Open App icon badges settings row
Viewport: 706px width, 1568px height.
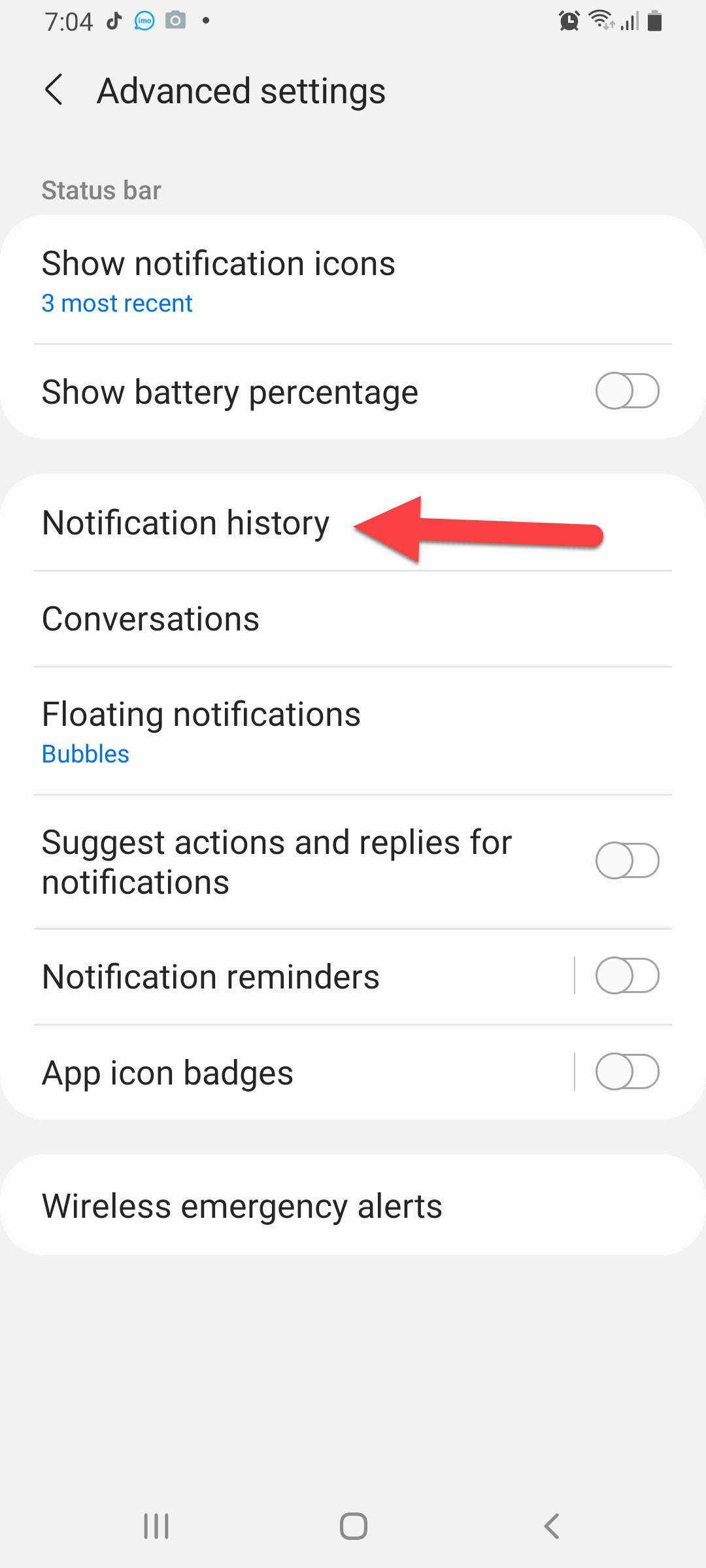tap(167, 1073)
